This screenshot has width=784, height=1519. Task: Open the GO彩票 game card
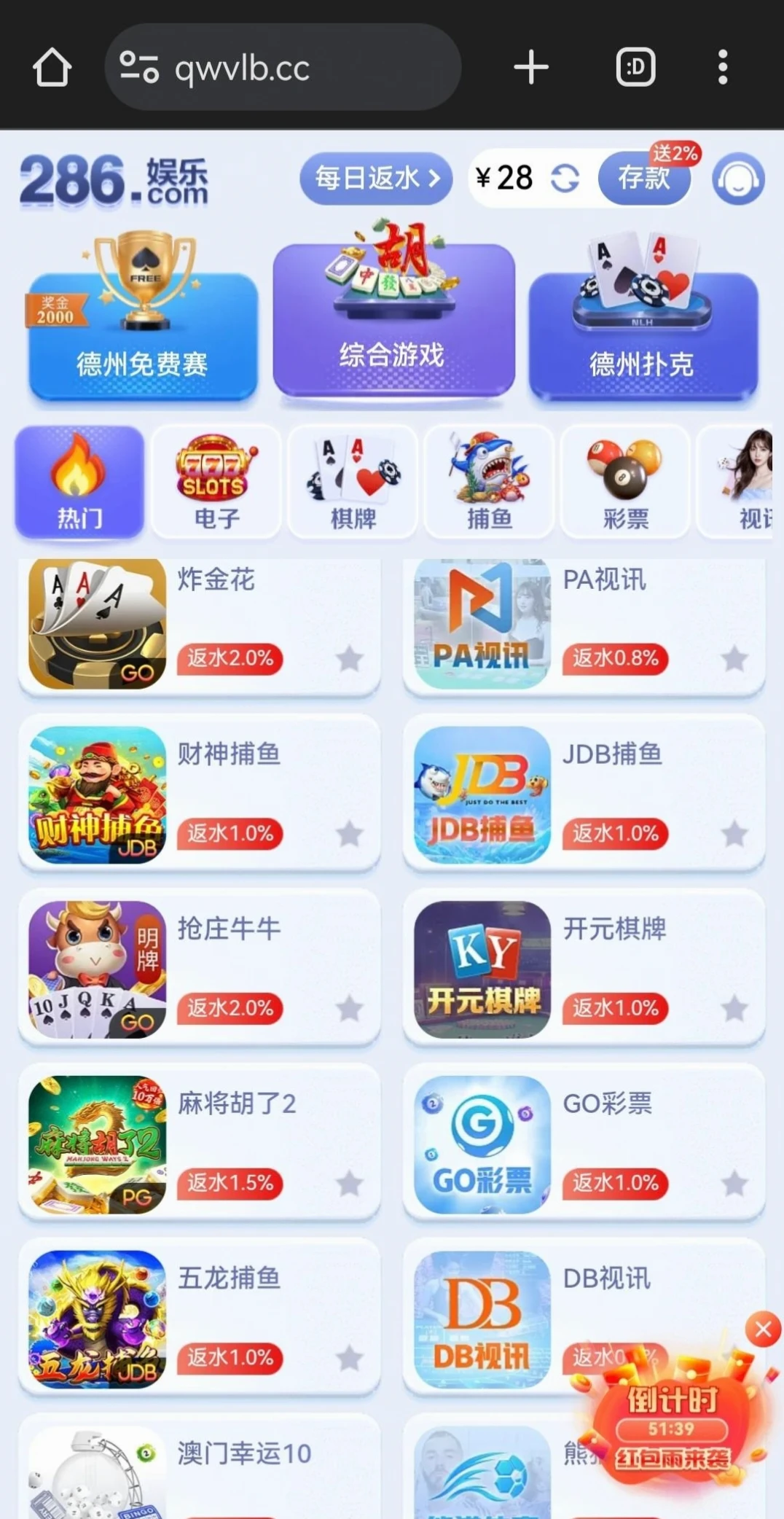[x=583, y=1144]
